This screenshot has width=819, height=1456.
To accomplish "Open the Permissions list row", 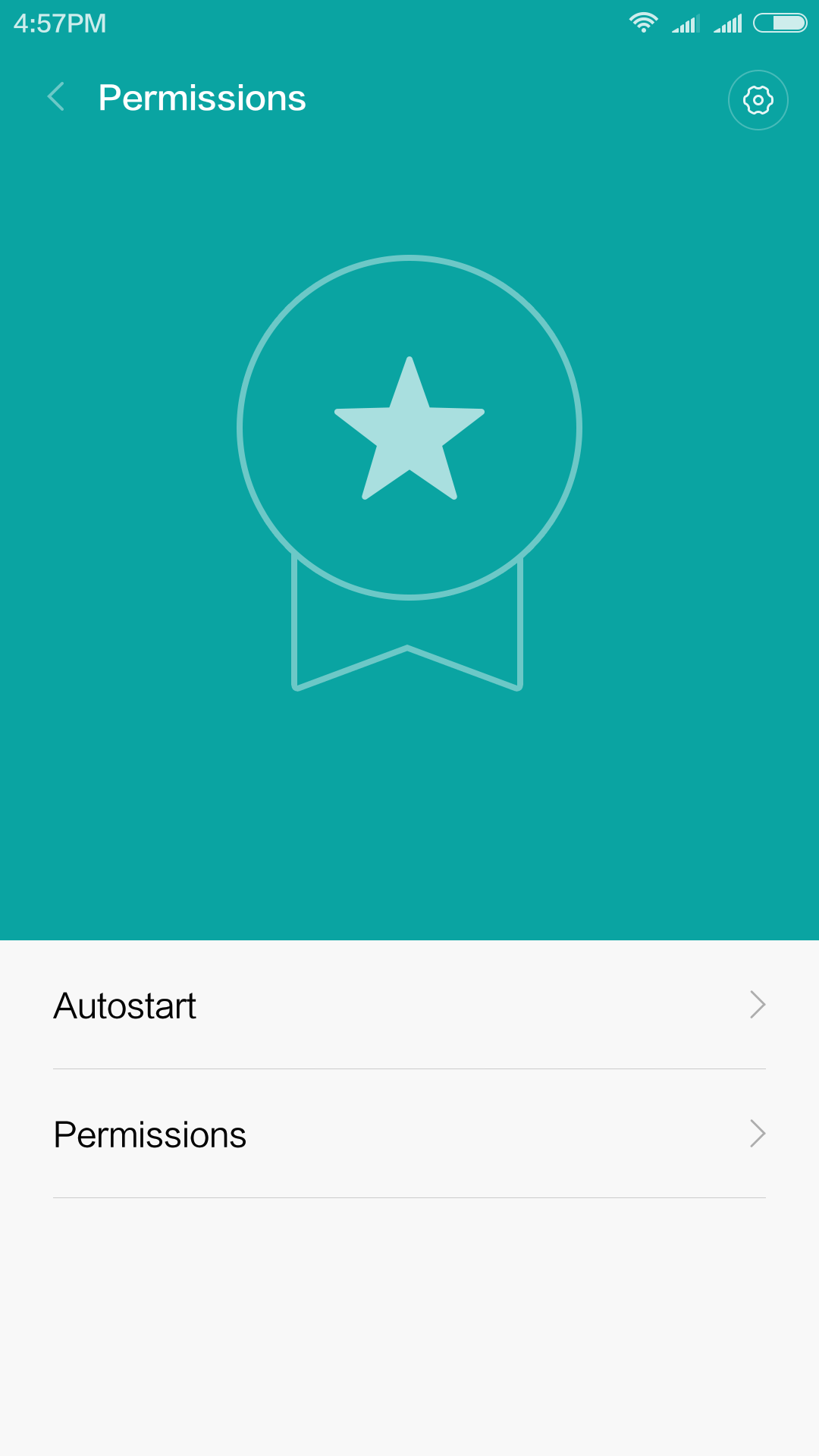I will click(x=409, y=1134).
